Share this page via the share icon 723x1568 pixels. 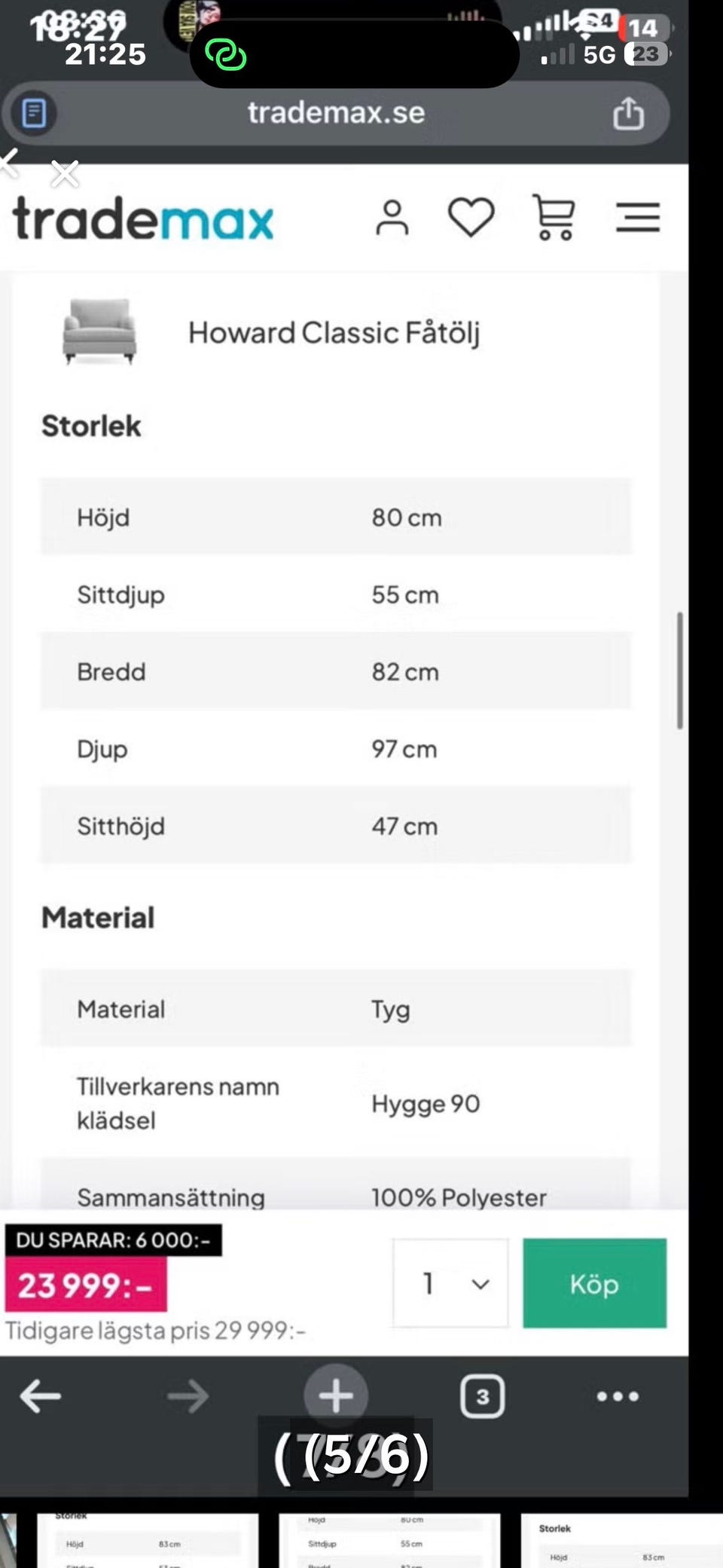tap(628, 113)
